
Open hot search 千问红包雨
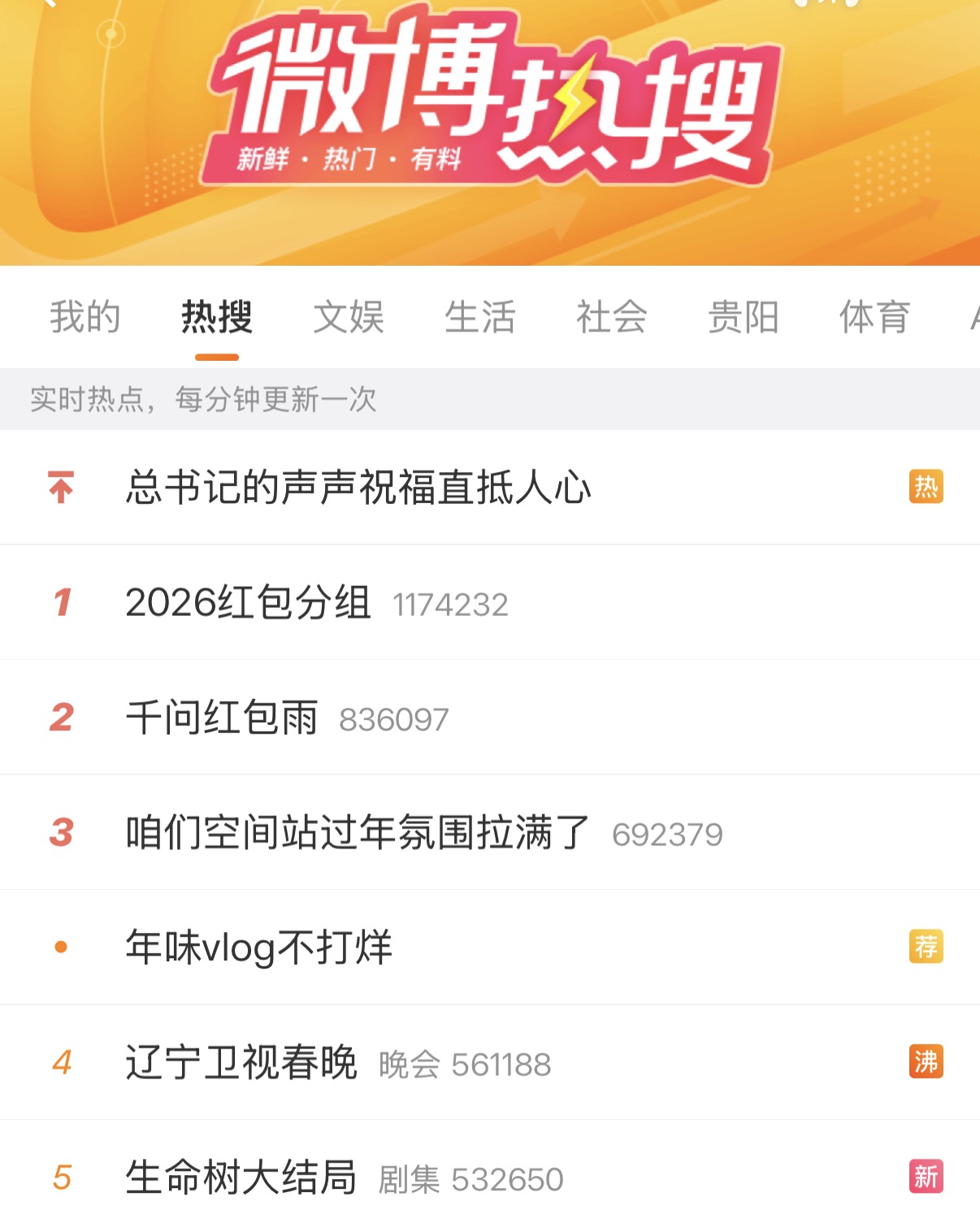pos(222,718)
